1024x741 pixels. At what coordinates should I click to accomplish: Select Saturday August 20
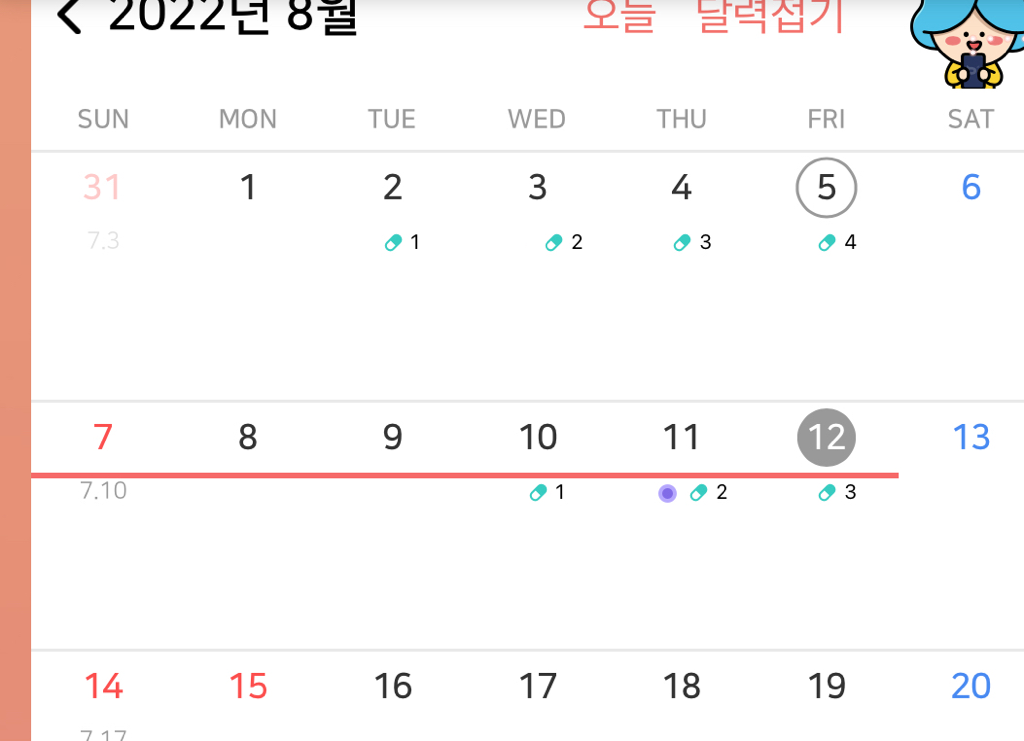[971, 686]
